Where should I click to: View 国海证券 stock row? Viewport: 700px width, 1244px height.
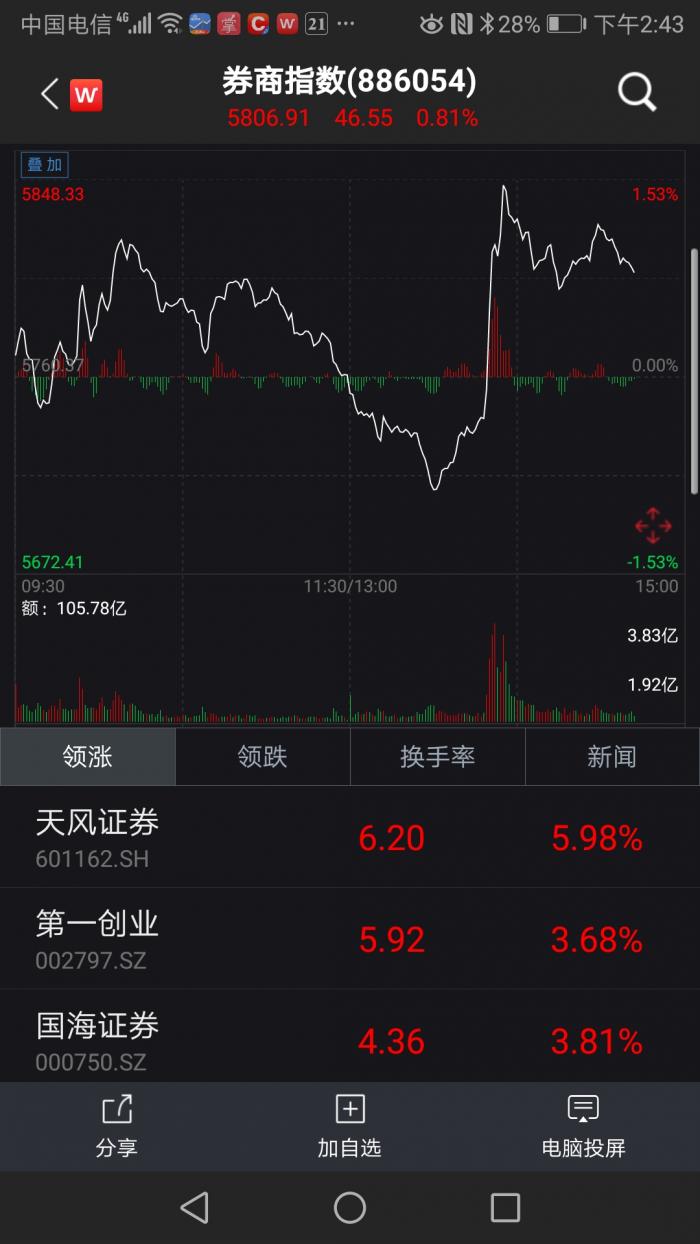click(350, 1037)
